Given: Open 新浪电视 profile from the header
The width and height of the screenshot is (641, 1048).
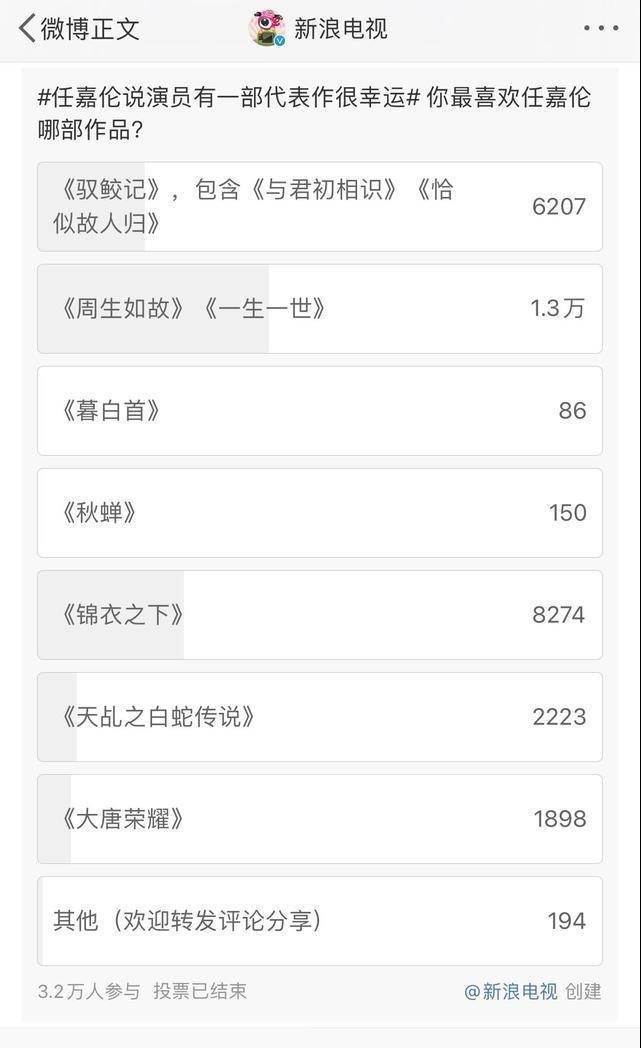Looking at the screenshot, I should [x=318, y=29].
